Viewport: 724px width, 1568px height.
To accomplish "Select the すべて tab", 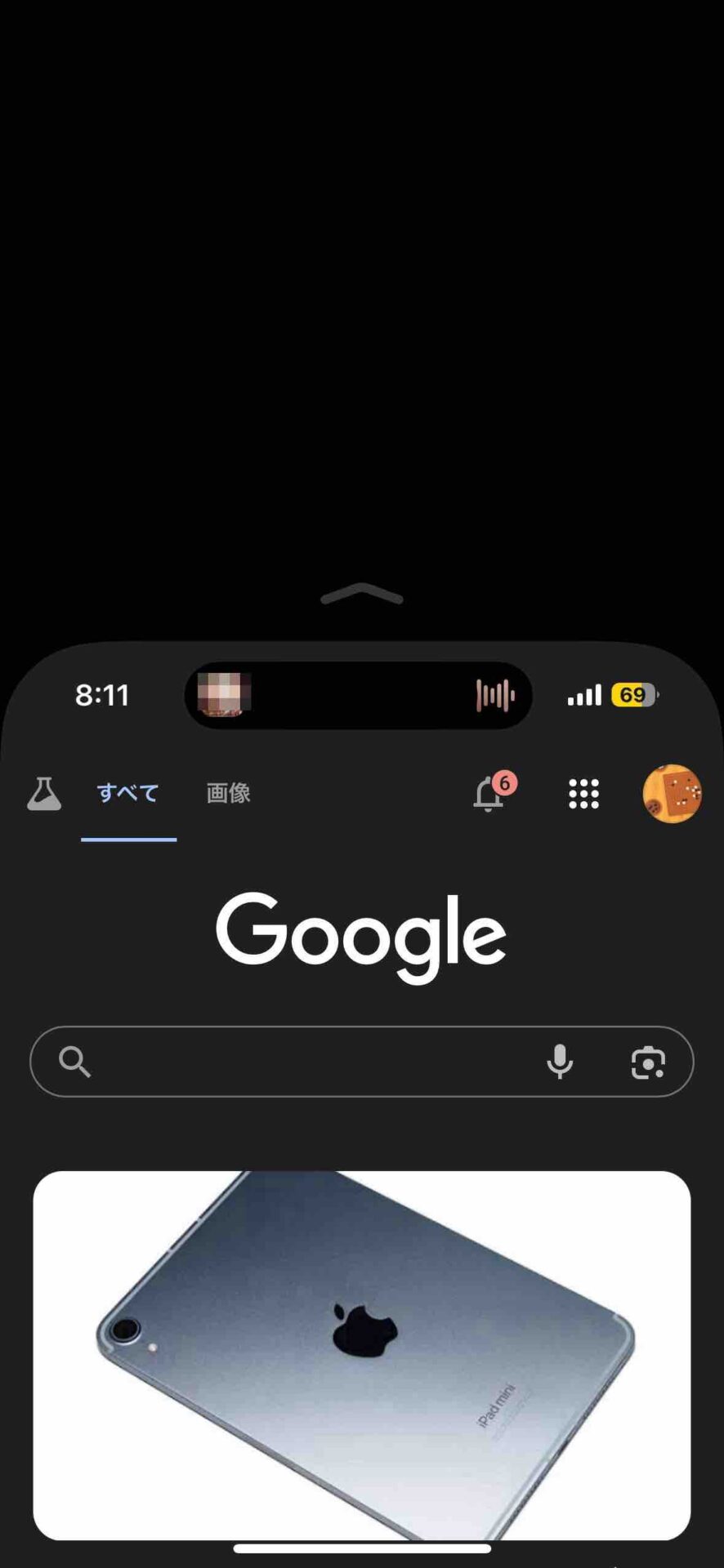I will click(128, 793).
